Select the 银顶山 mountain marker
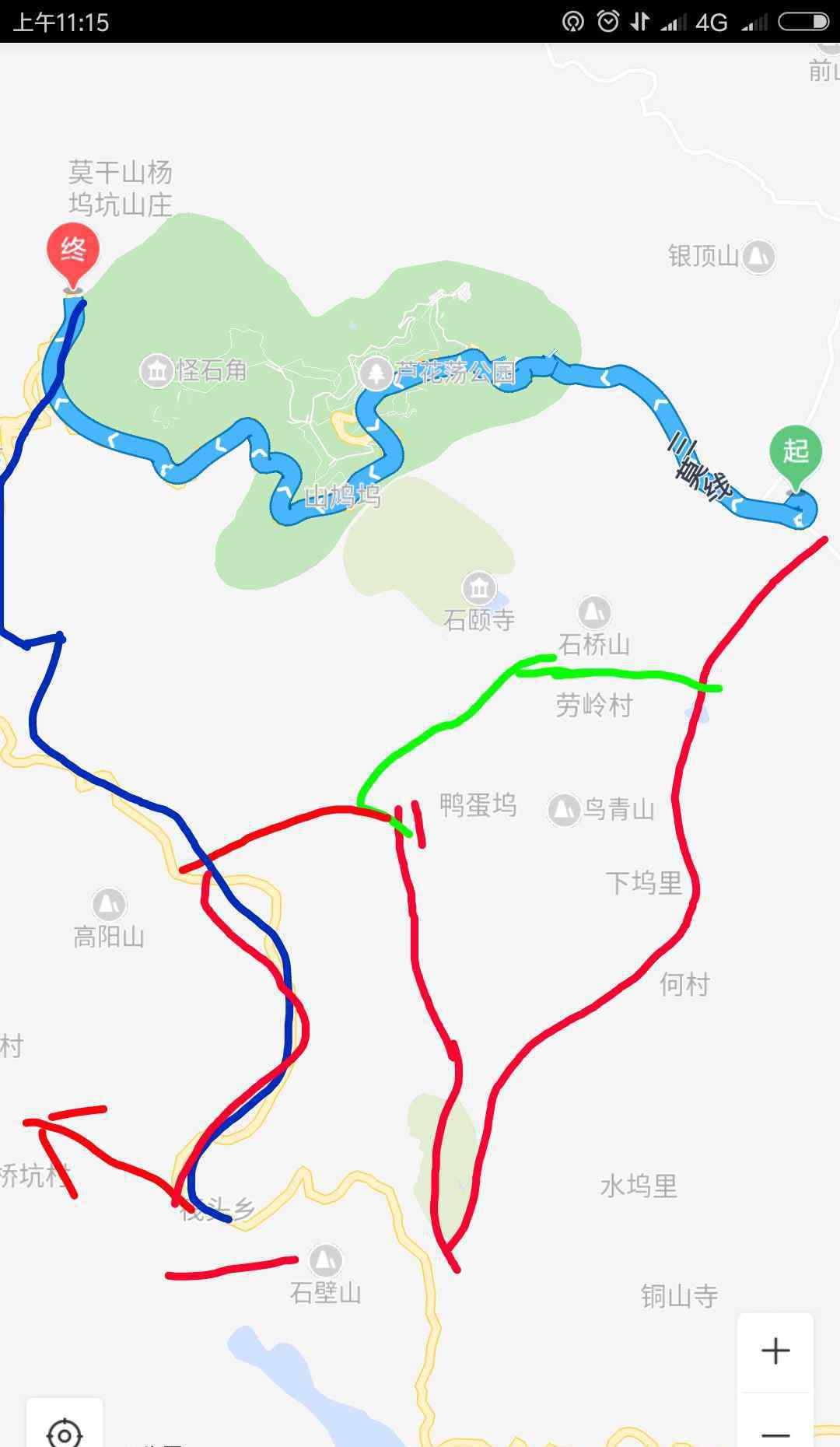The image size is (840, 1447). pyautogui.click(x=758, y=257)
